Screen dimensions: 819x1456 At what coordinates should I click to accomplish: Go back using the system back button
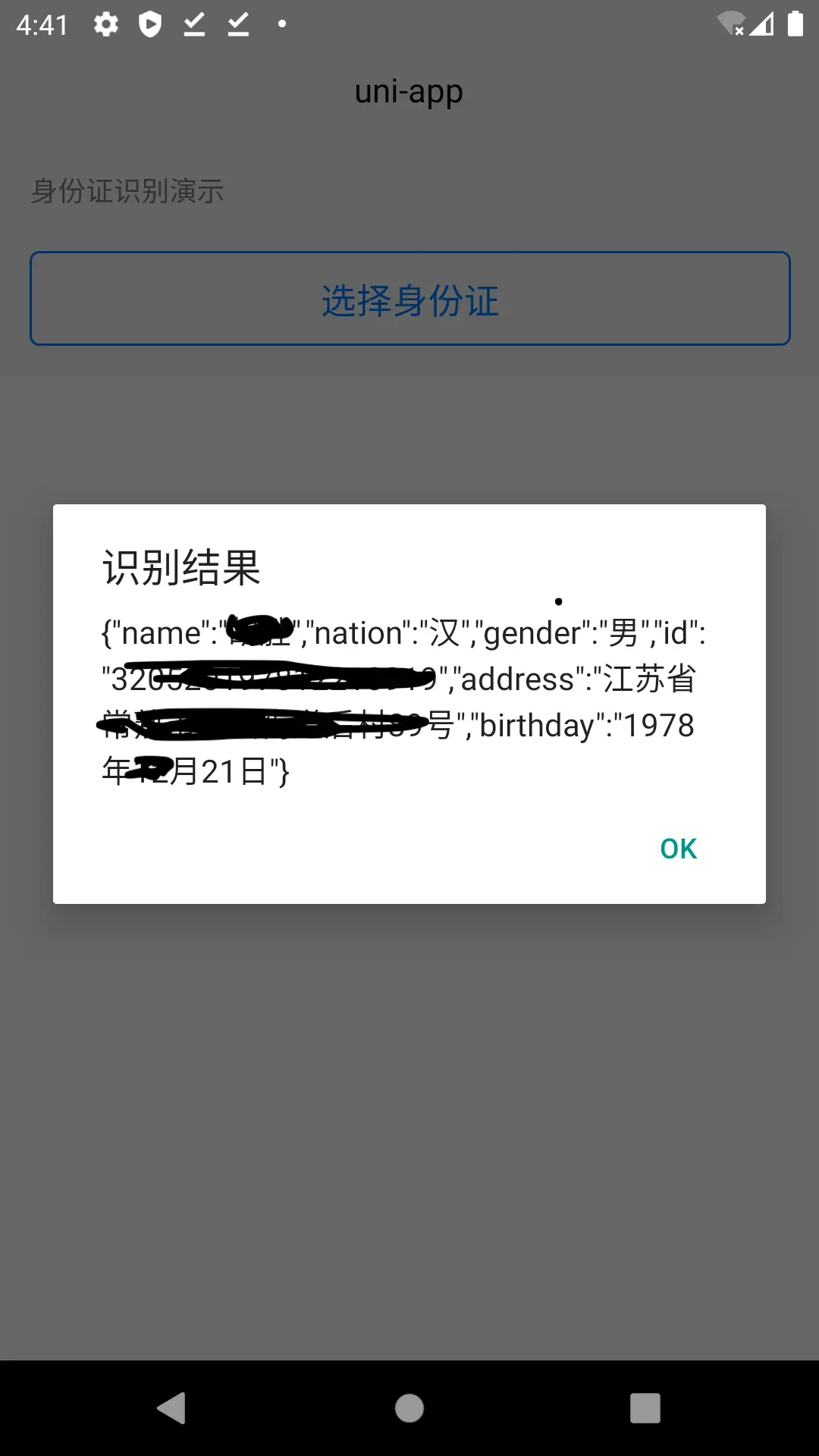(x=172, y=1408)
